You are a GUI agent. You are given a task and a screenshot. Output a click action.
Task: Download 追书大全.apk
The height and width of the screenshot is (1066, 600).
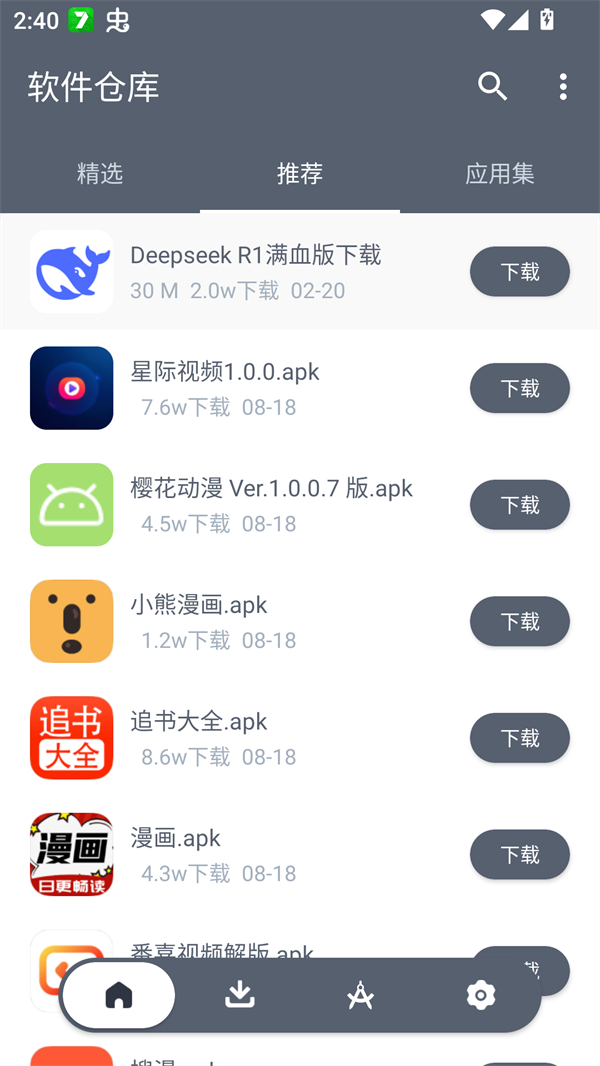click(519, 738)
